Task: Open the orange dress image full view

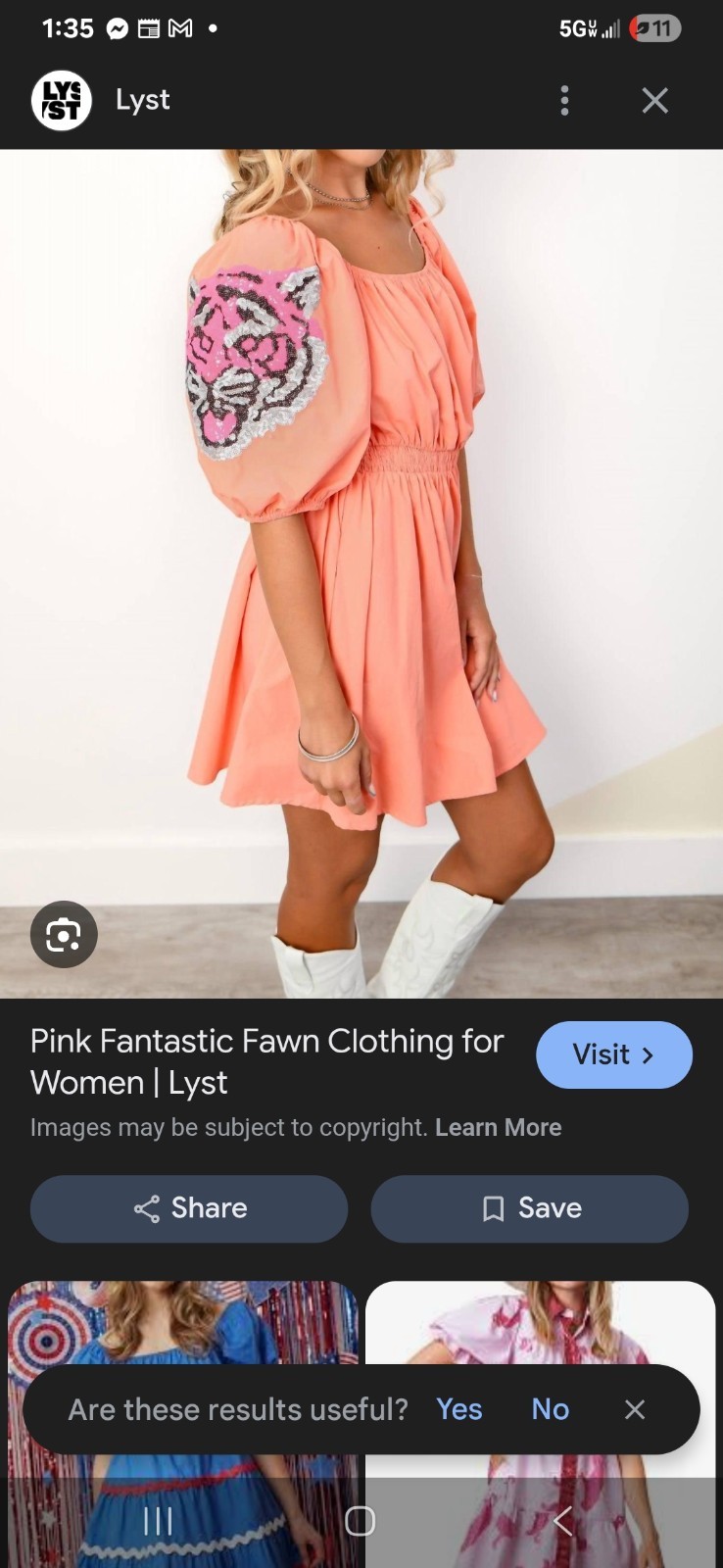Action: click(x=361, y=573)
